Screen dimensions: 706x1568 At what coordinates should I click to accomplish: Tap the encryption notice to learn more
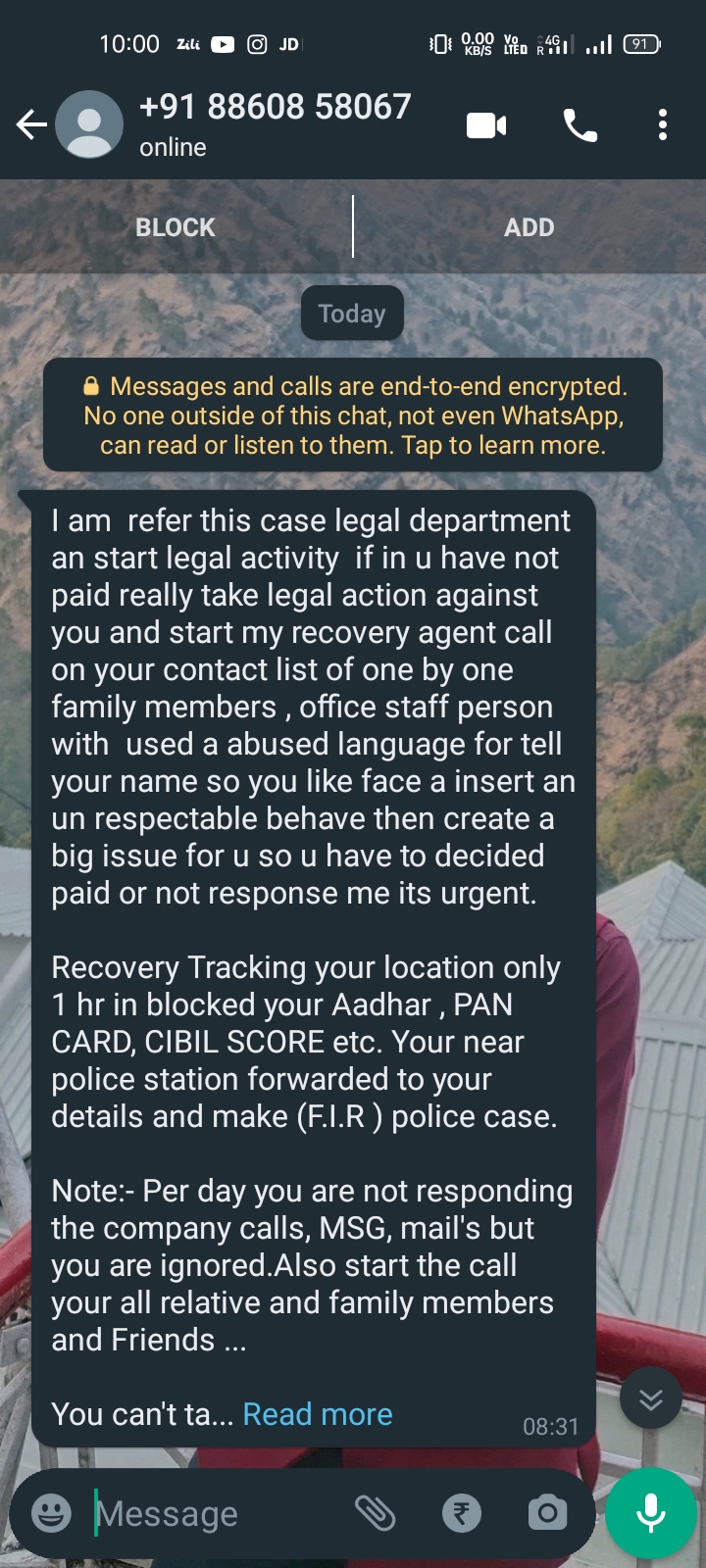(353, 416)
